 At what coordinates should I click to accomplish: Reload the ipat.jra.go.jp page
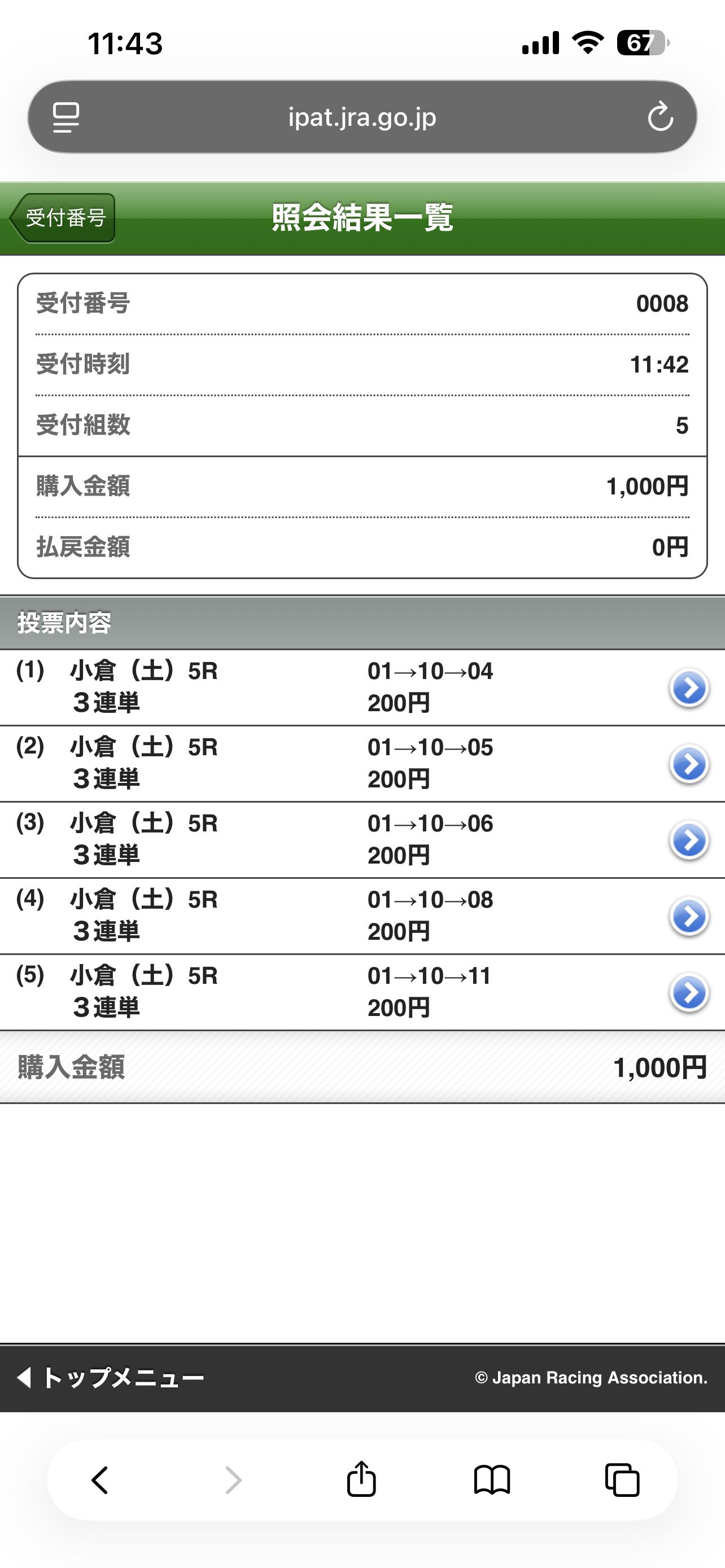coord(660,117)
